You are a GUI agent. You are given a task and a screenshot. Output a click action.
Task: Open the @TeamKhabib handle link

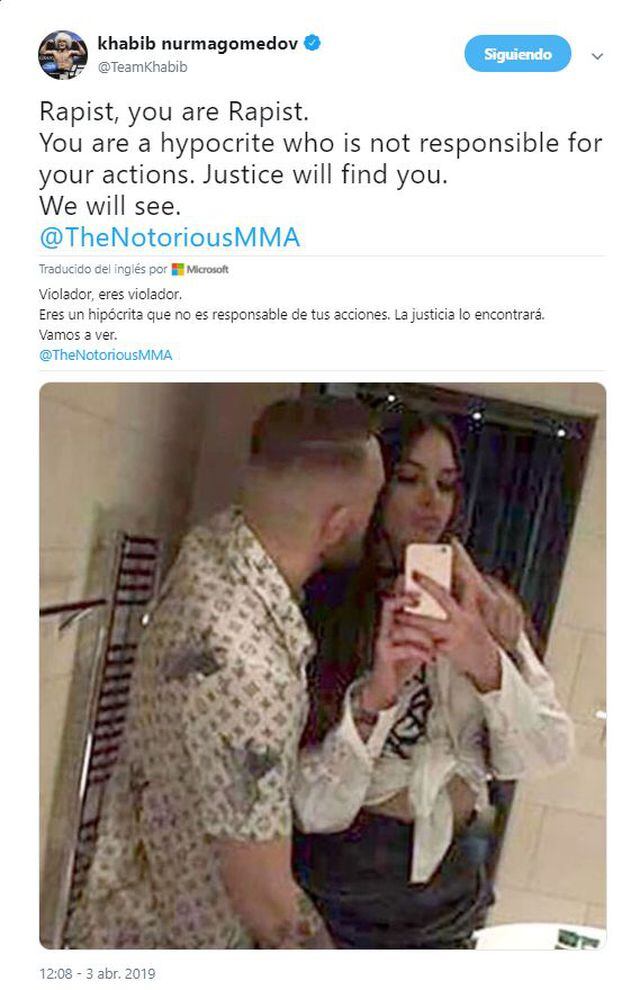(x=141, y=67)
